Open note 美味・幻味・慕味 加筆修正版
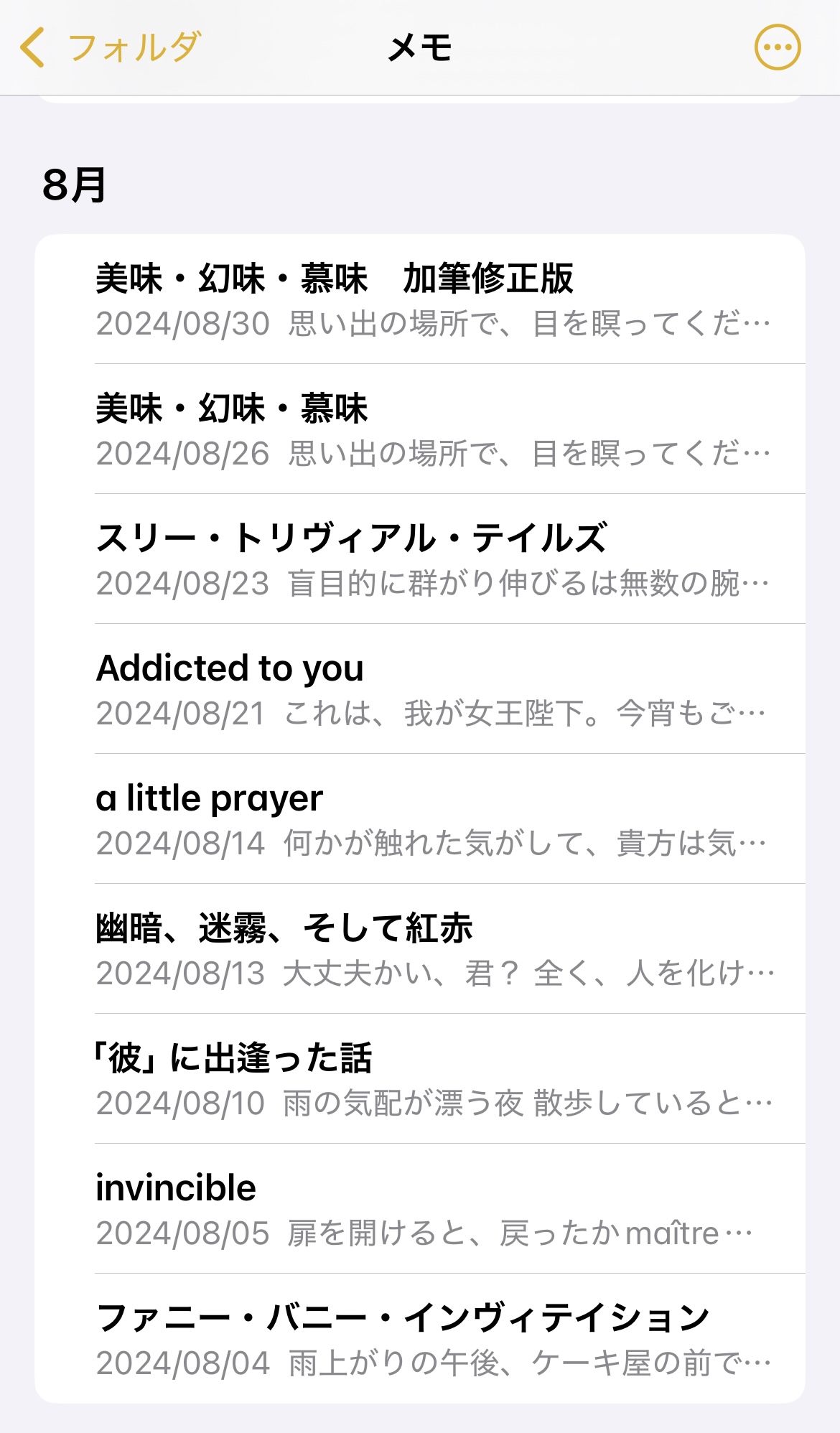Screen dimensions: 840x1433 [x=431, y=300]
